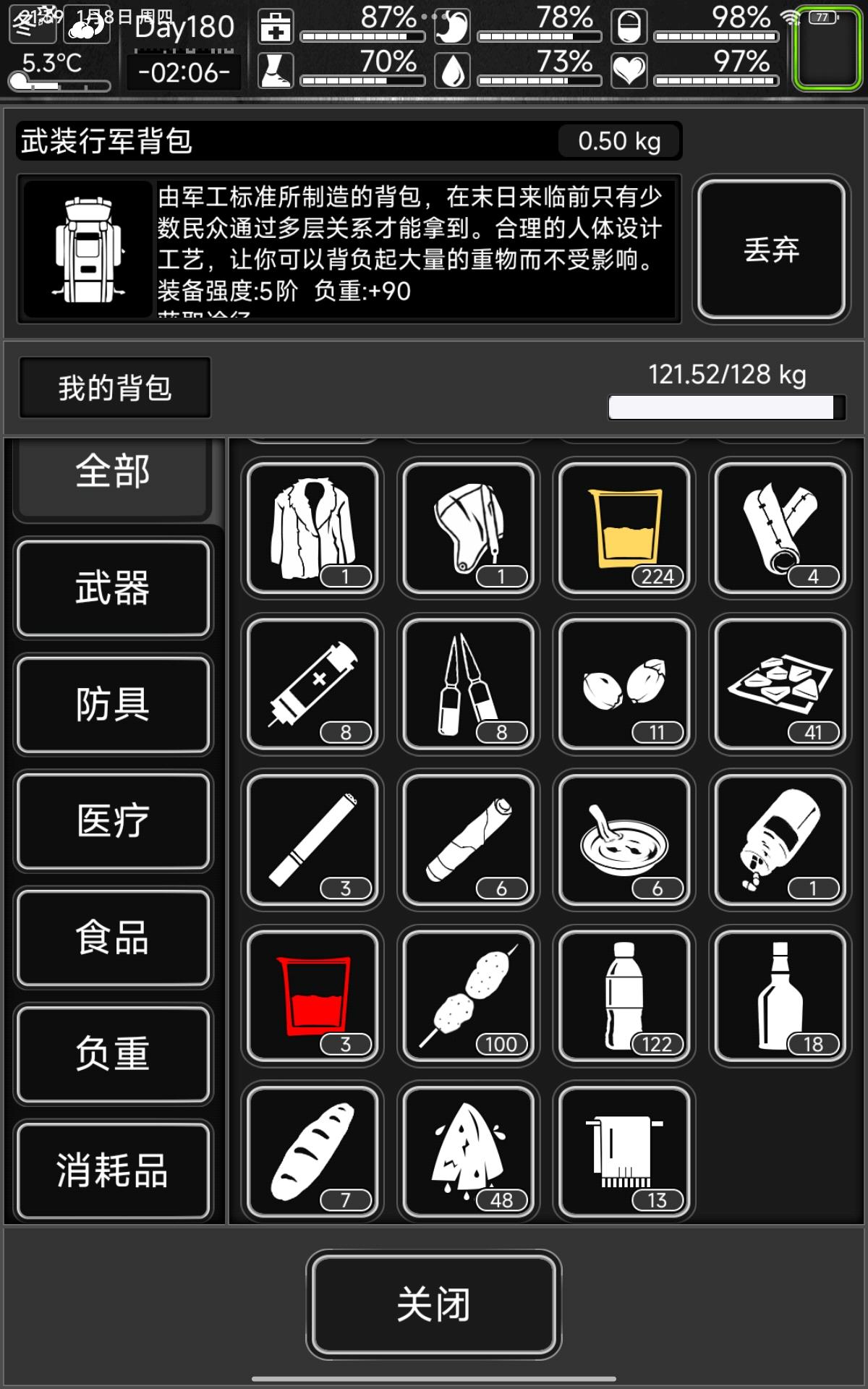This screenshot has width=868, height=1389.
Task: Switch to the 武器 weapons category
Action: [113, 587]
